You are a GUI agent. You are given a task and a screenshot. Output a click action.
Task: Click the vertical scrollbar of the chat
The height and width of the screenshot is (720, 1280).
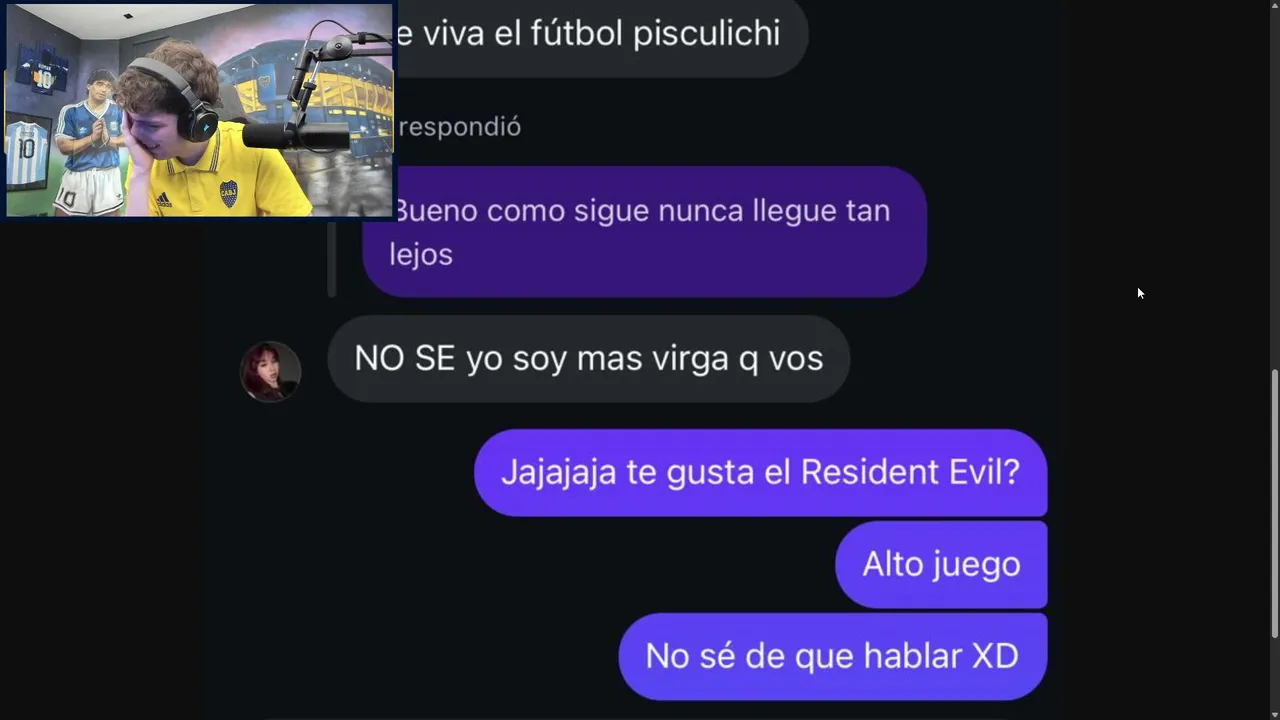pyautogui.click(x=1274, y=500)
